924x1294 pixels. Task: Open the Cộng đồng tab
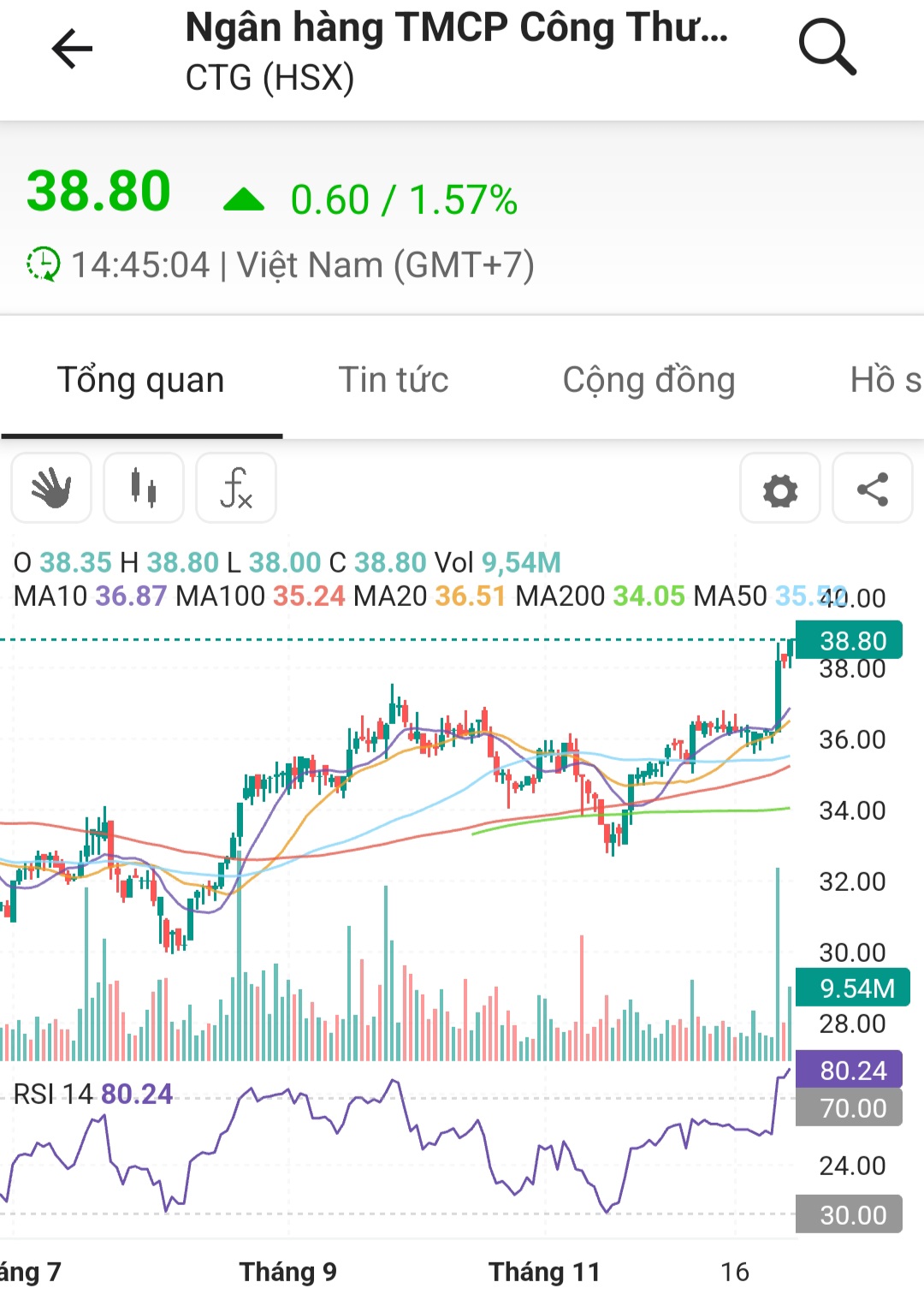click(x=649, y=380)
